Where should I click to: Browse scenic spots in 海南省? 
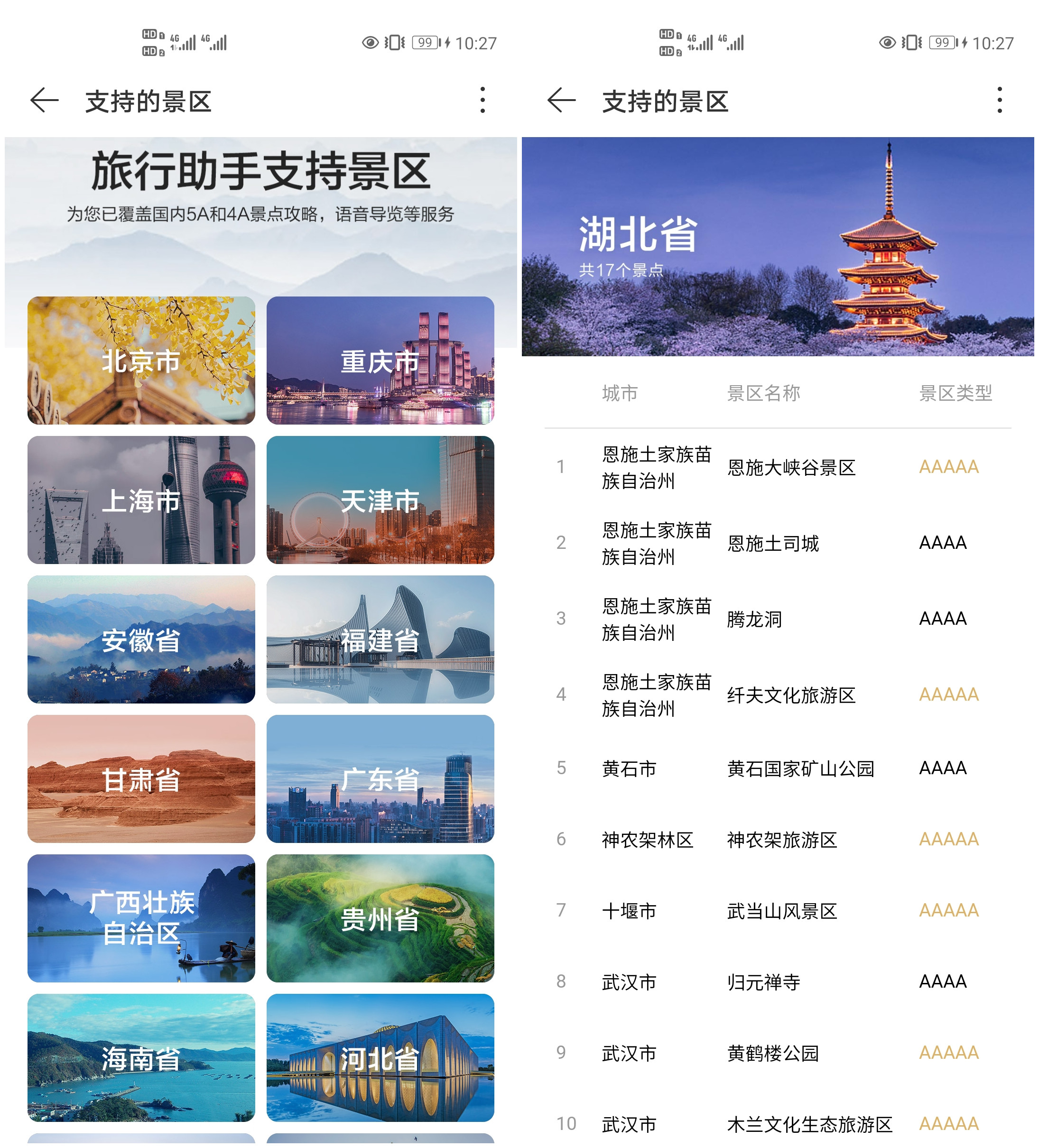pos(141,1058)
